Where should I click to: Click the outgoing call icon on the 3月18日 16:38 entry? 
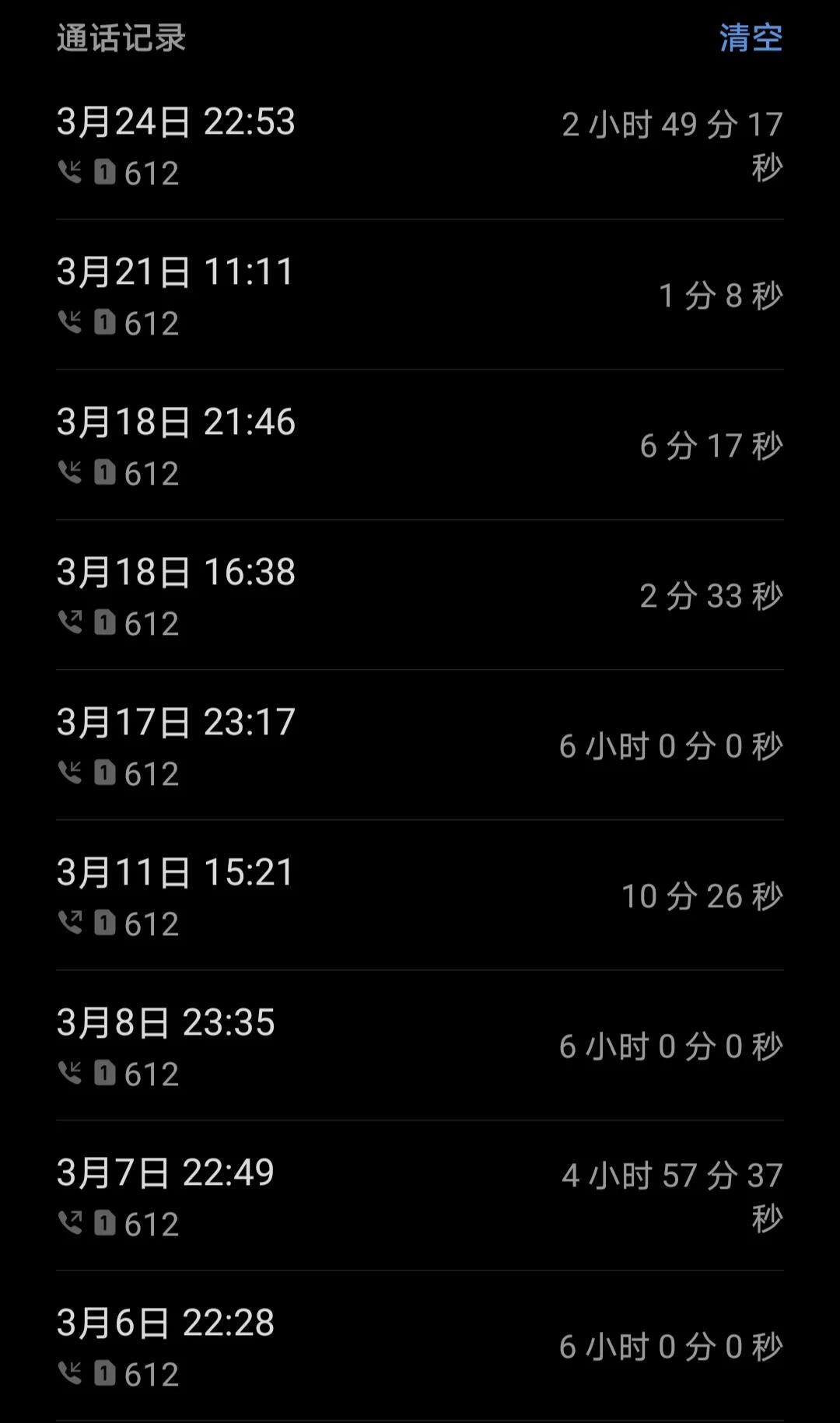tap(71, 622)
